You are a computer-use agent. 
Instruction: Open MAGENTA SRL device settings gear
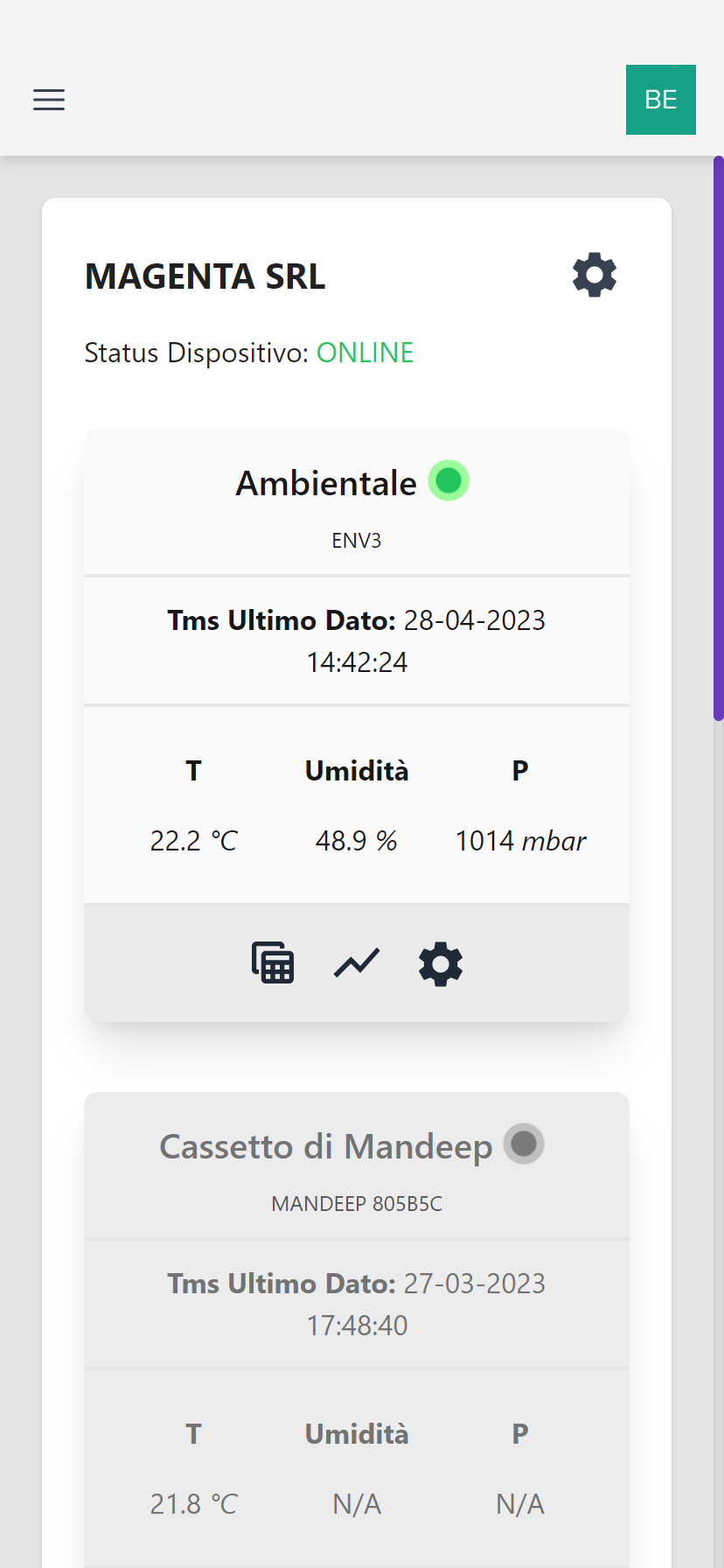tap(595, 275)
